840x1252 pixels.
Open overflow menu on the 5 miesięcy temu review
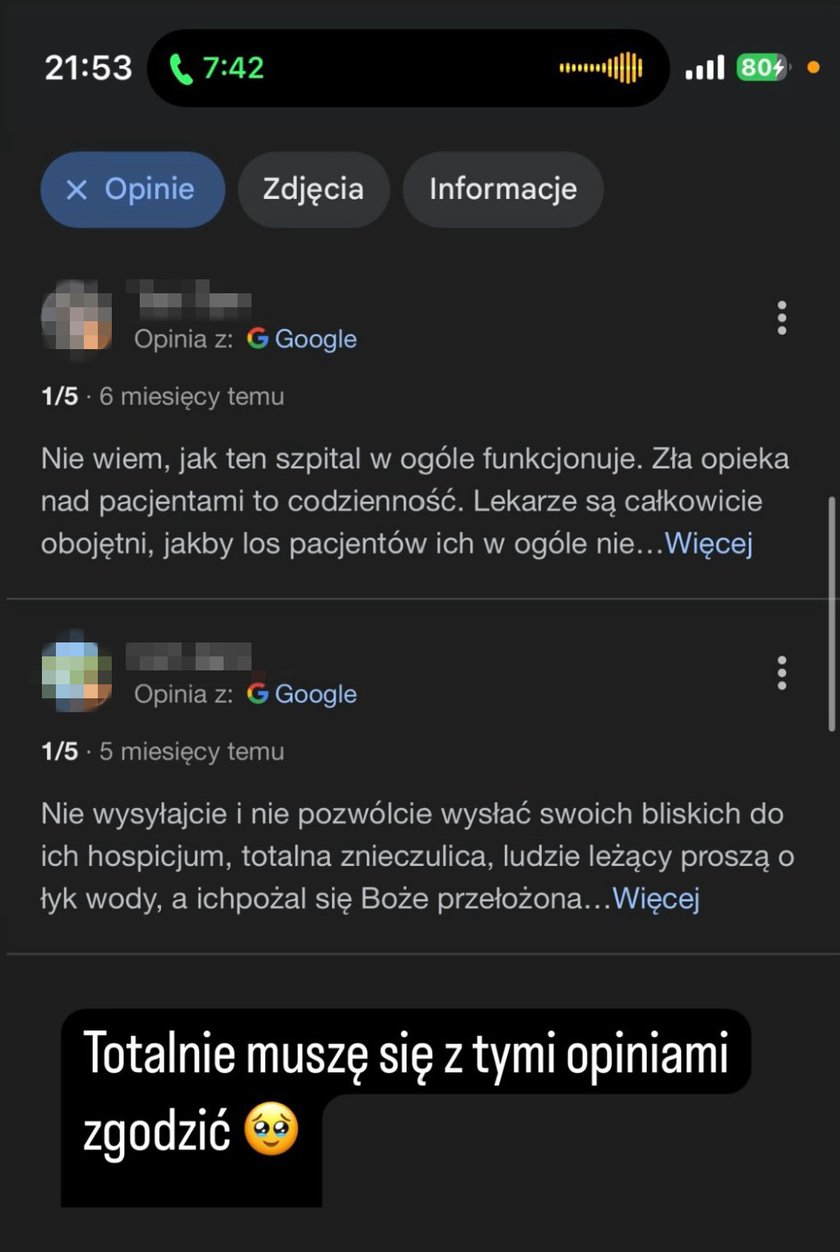tap(781, 673)
